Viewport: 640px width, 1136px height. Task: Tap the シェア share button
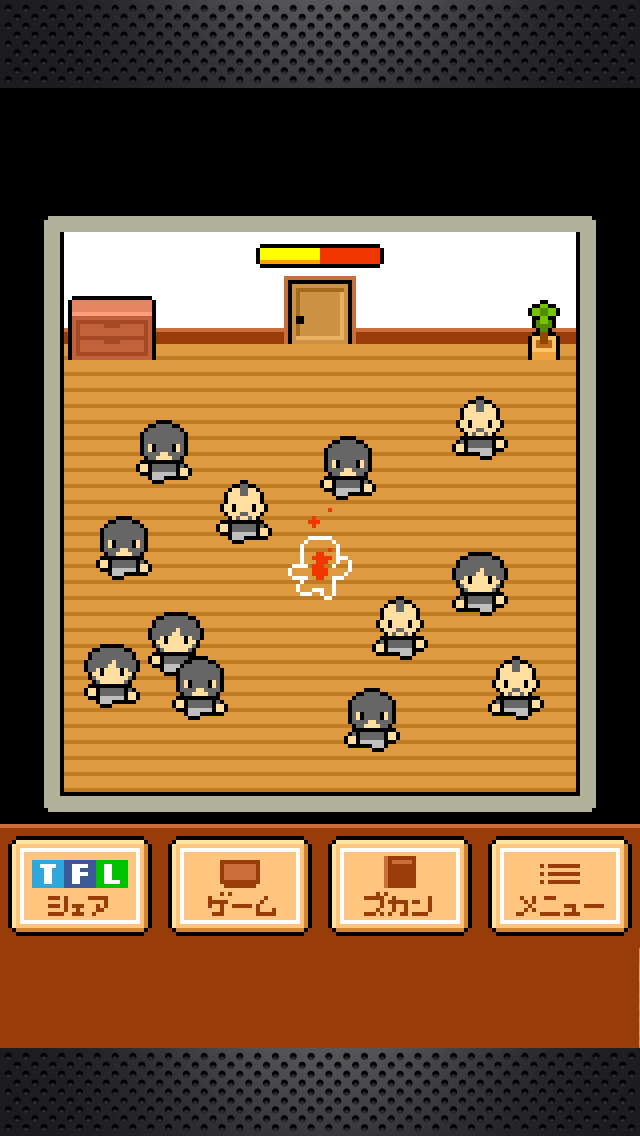click(x=80, y=886)
